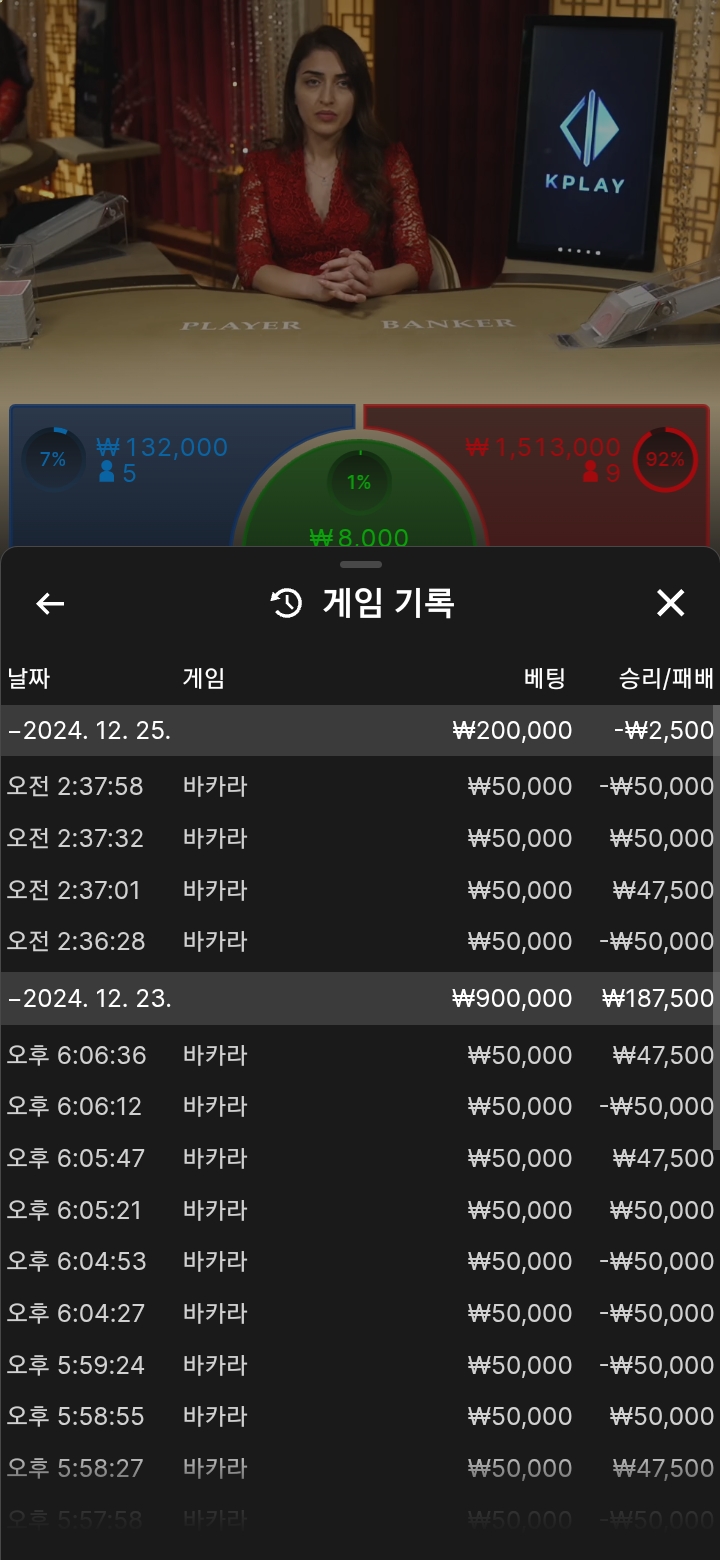Open the 오전 2:36:28 바카라 record
Image resolution: width=720 pixels, height=1560 pixels.
pyautogui.click(x=360, y=941)
